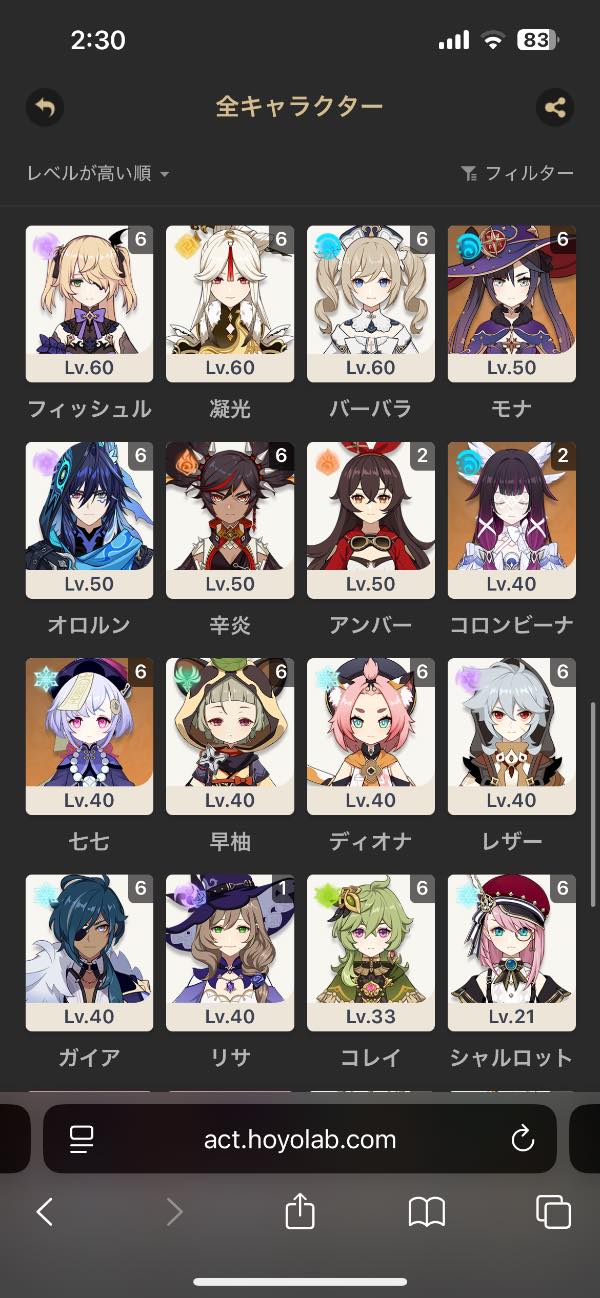Tap the 辛炎 character card
600x1298 pixels.
pyautogui.click(x=230, y=520)
